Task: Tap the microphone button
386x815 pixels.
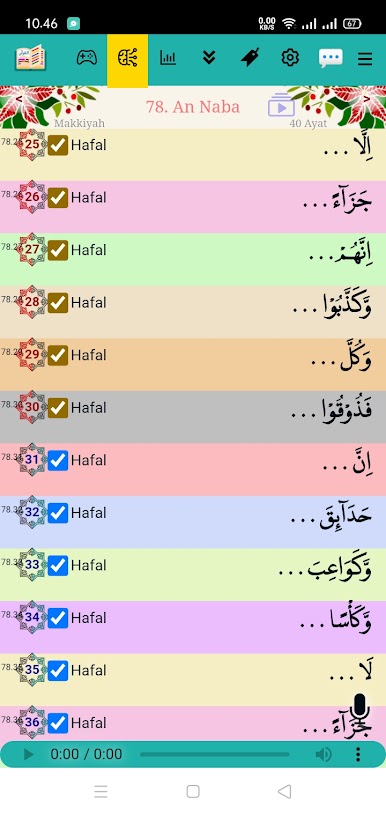Action: click(360, 709)
